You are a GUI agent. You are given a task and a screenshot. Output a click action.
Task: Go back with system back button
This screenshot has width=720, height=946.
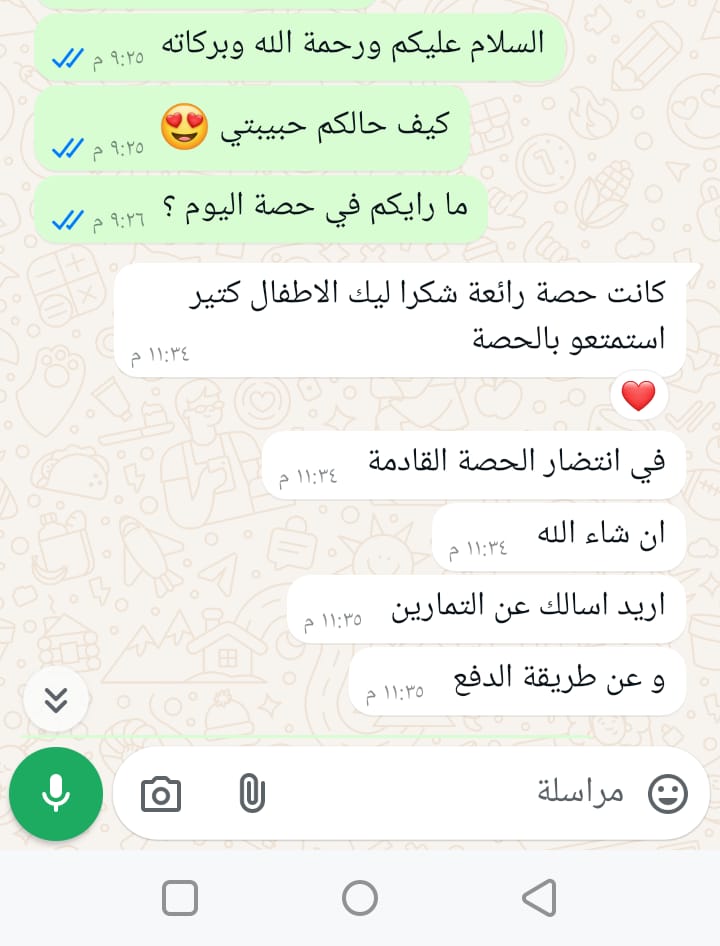[539, 898]
